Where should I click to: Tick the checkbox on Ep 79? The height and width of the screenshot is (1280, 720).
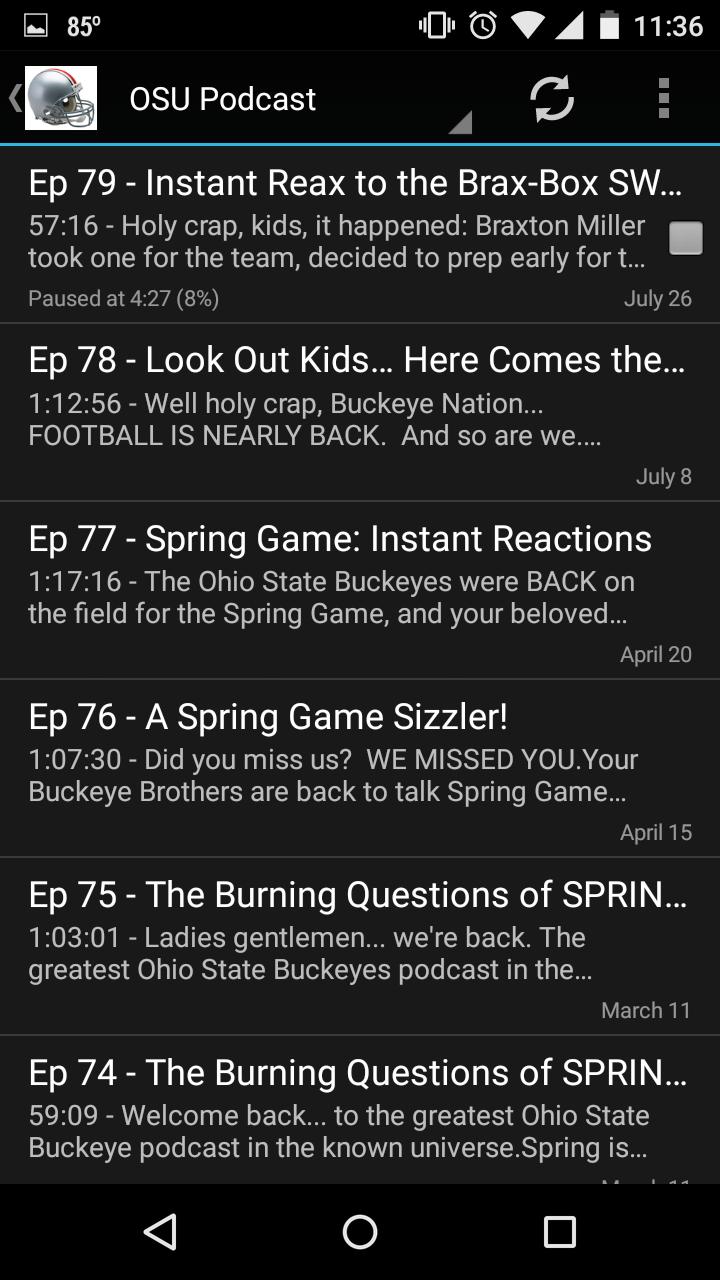click(x=685, y=238)
